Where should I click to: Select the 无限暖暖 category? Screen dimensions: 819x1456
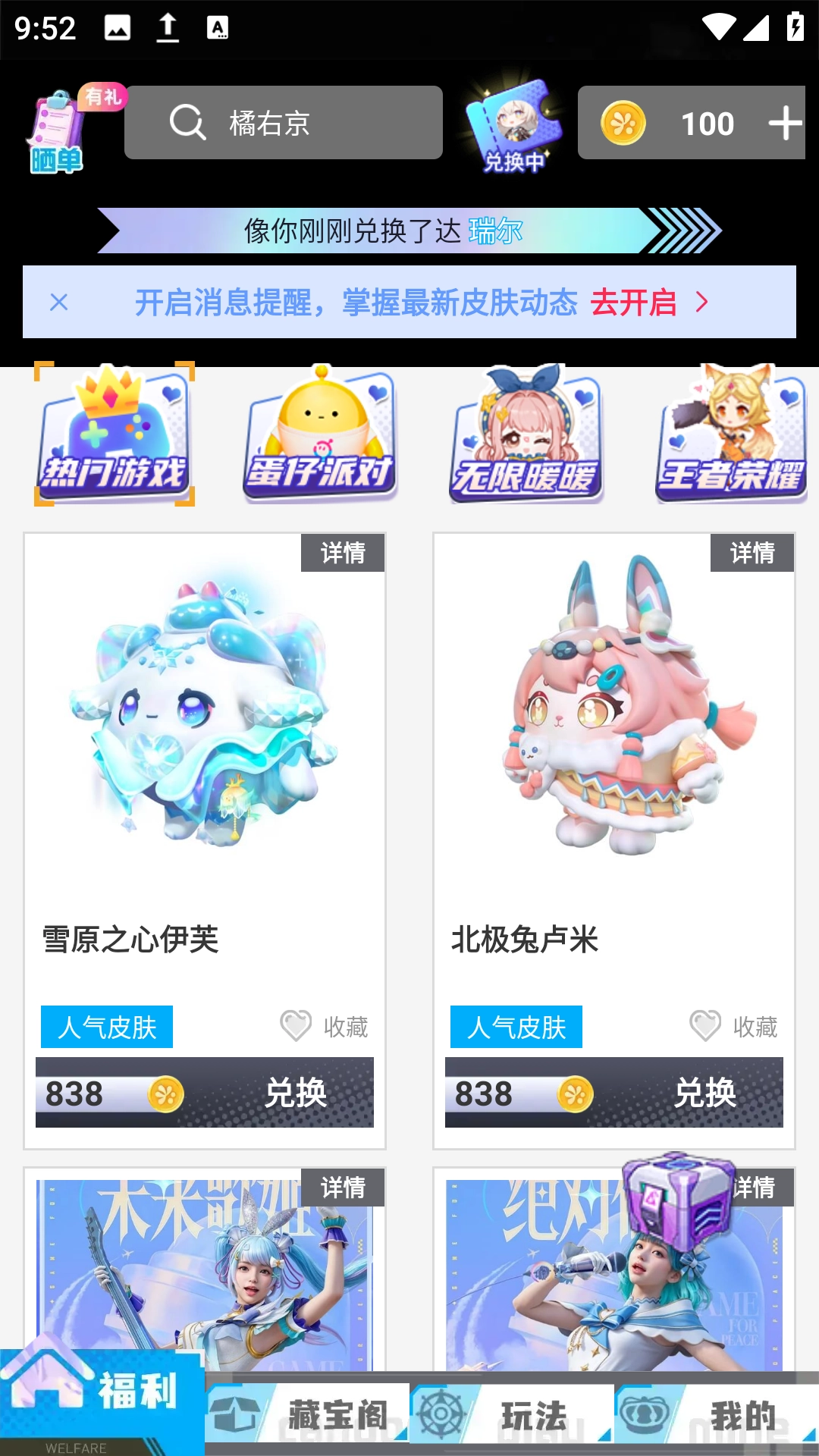(526, 435)
